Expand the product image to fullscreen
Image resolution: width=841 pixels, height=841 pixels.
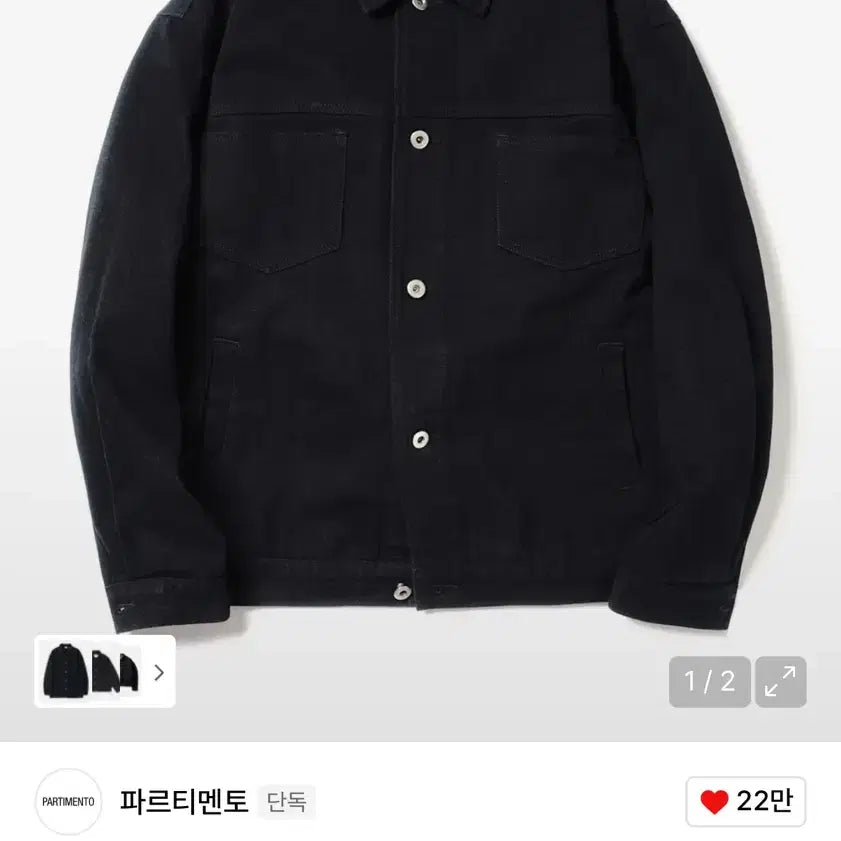(780, 682)
